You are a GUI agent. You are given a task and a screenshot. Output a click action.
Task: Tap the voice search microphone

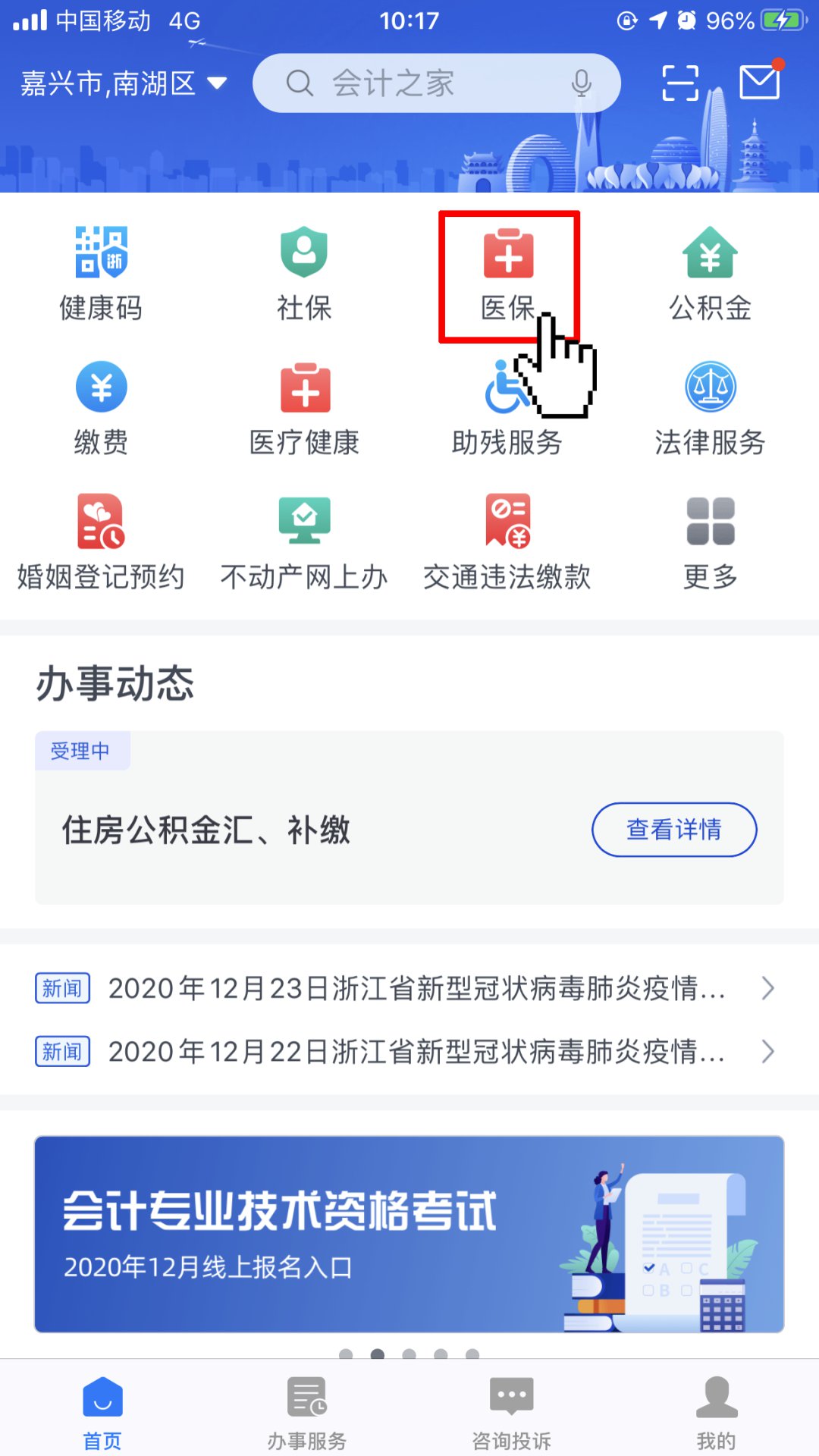coord(581,83)
